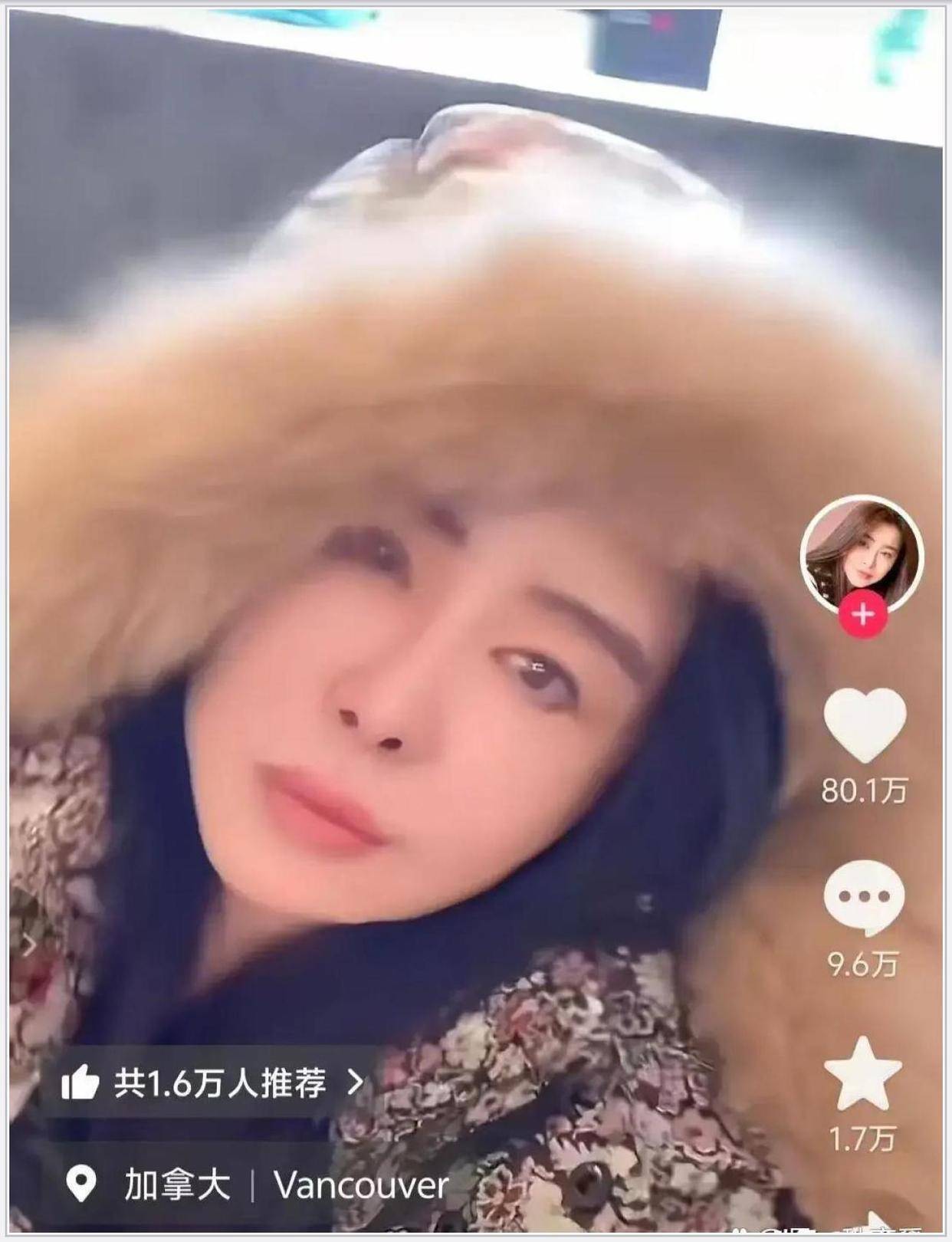This screenshot has height=1242, width=952.
Task: Open the 共1.6万人推荐 recommendations row
Action: tap(212, 1082)
